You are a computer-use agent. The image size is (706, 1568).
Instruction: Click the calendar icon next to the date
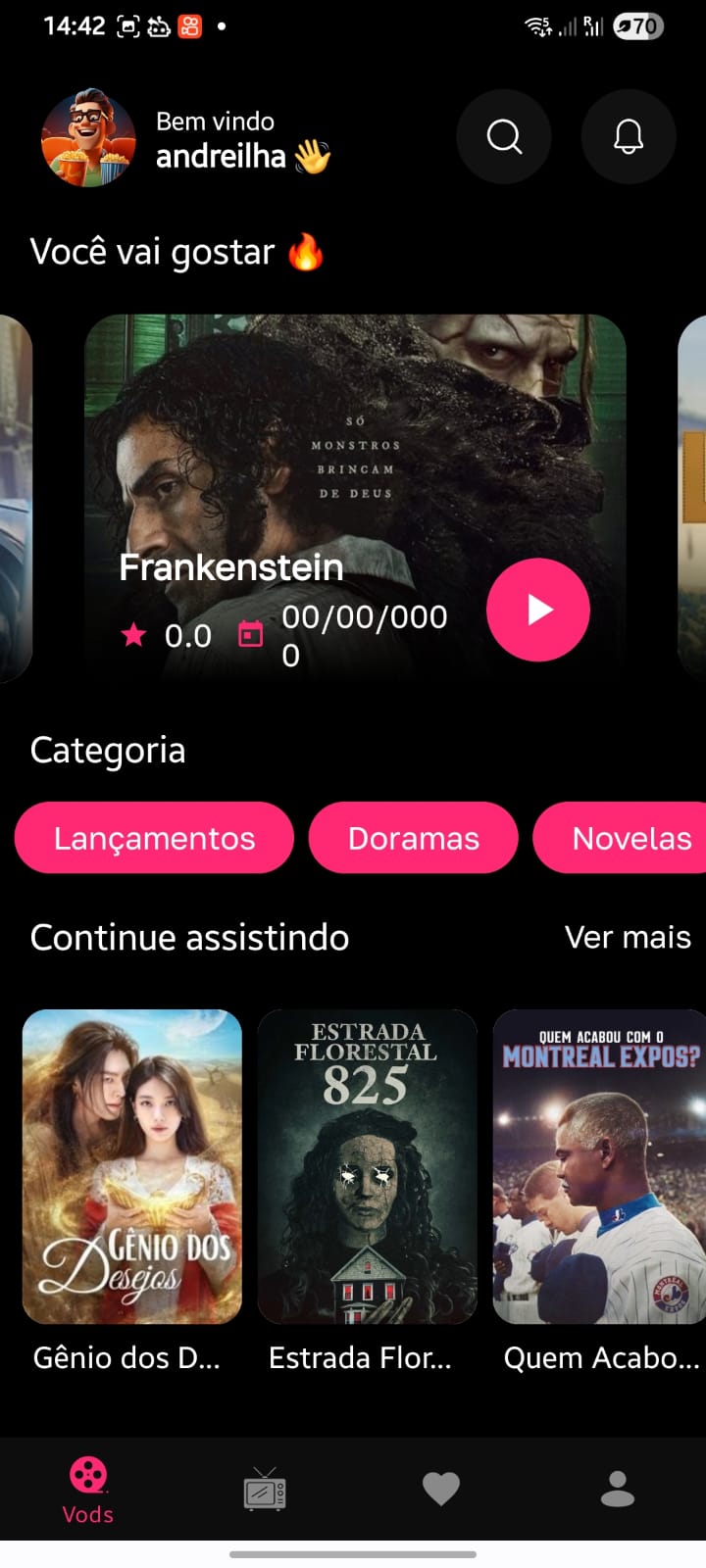click(252, 634)
